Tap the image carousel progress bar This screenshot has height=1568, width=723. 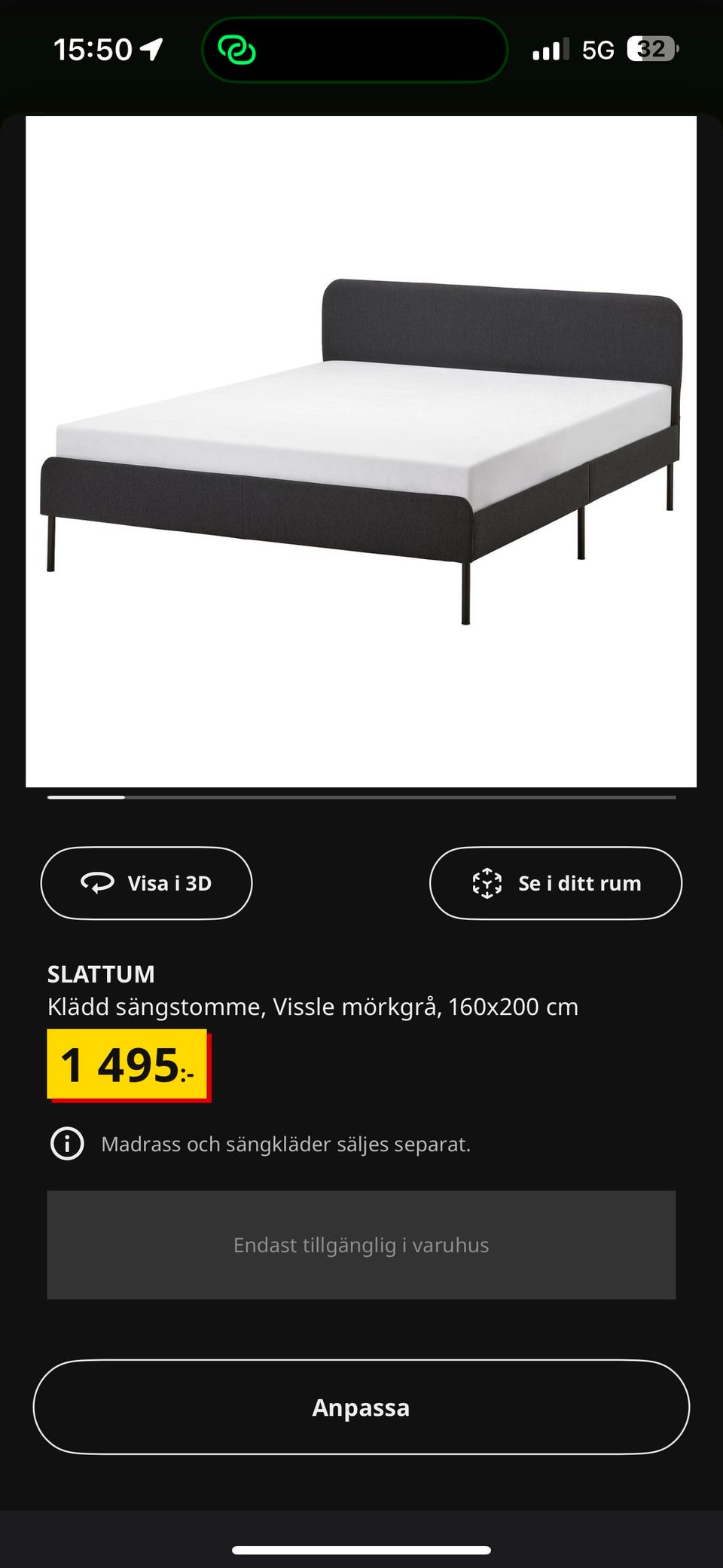361,796
